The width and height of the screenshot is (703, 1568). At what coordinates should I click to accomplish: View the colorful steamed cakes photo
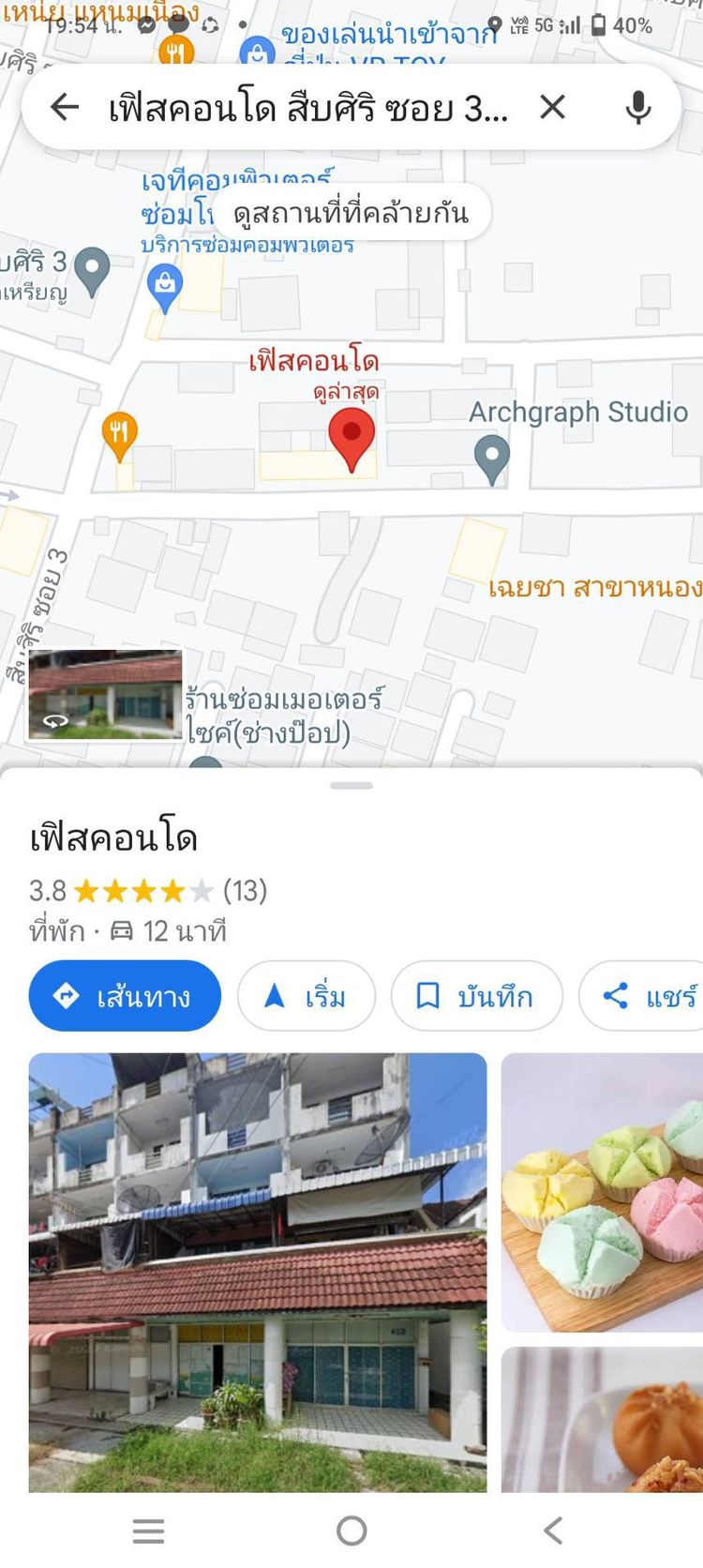tap(602, 1192)
